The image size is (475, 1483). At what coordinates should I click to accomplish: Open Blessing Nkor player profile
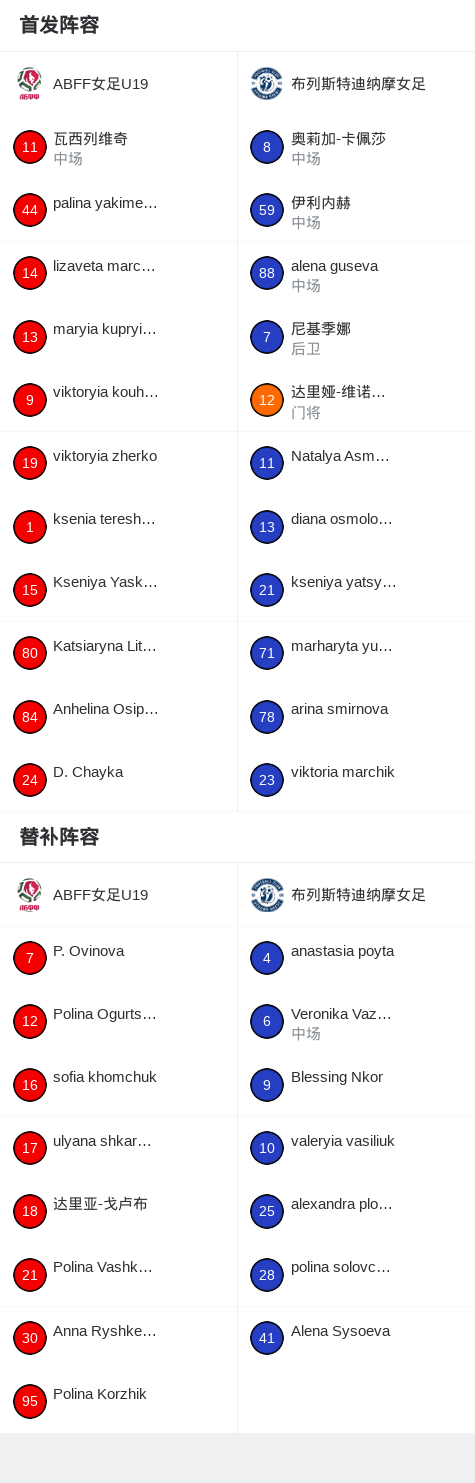coord(356,1084)
